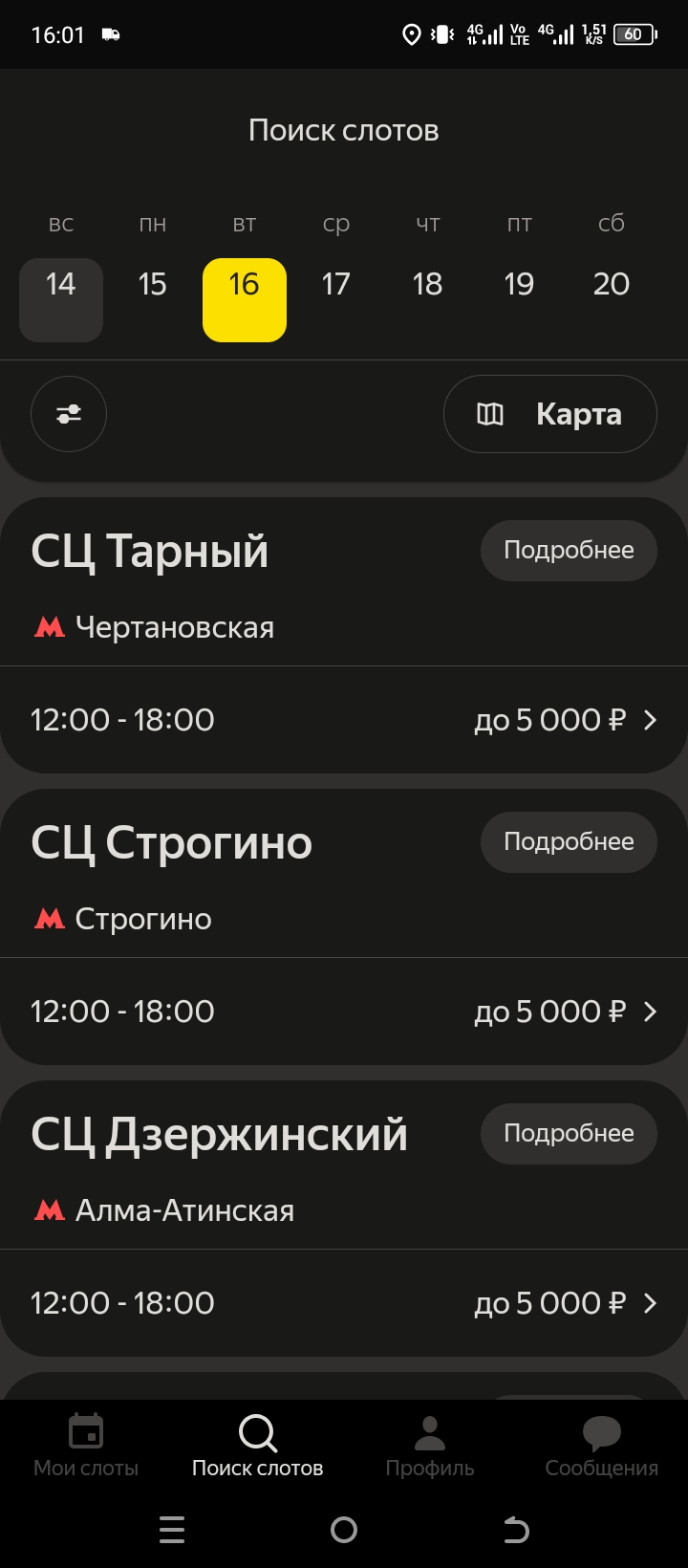View details for СЦ Строгино
688x1568 pixels.
coord(569,842)
